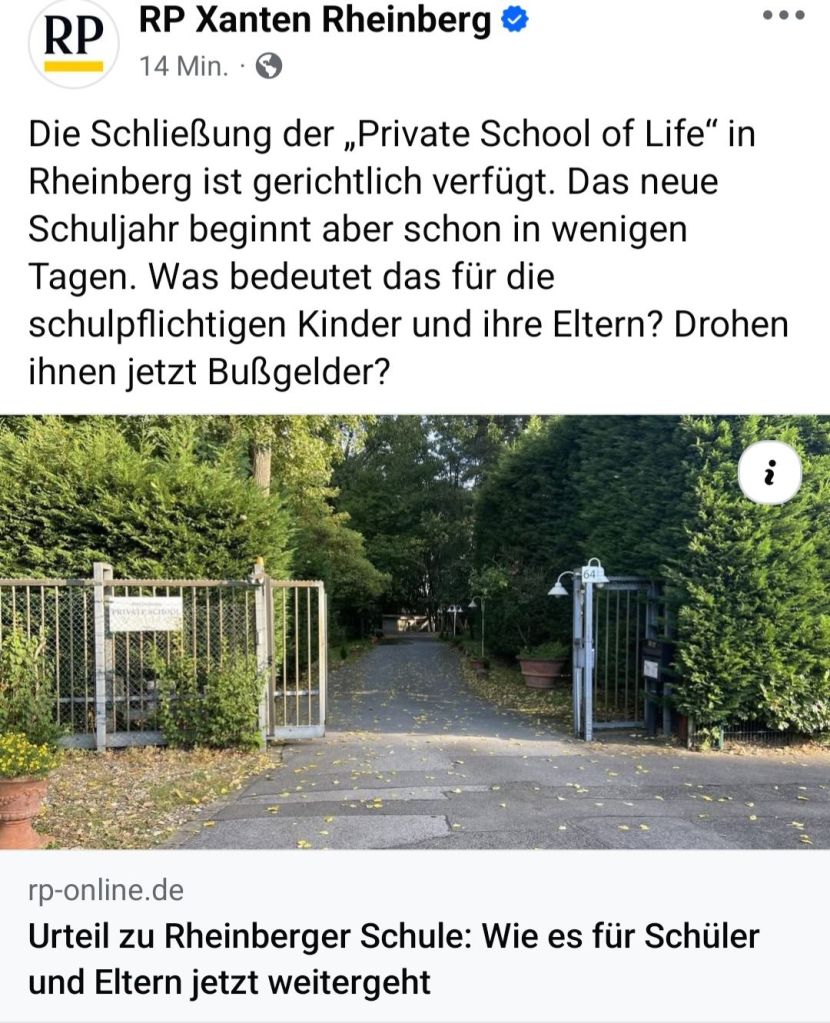Open RP Xanten Rheinberg profile picture
This screenshot has width=830, height=1023.
(73, 42)
